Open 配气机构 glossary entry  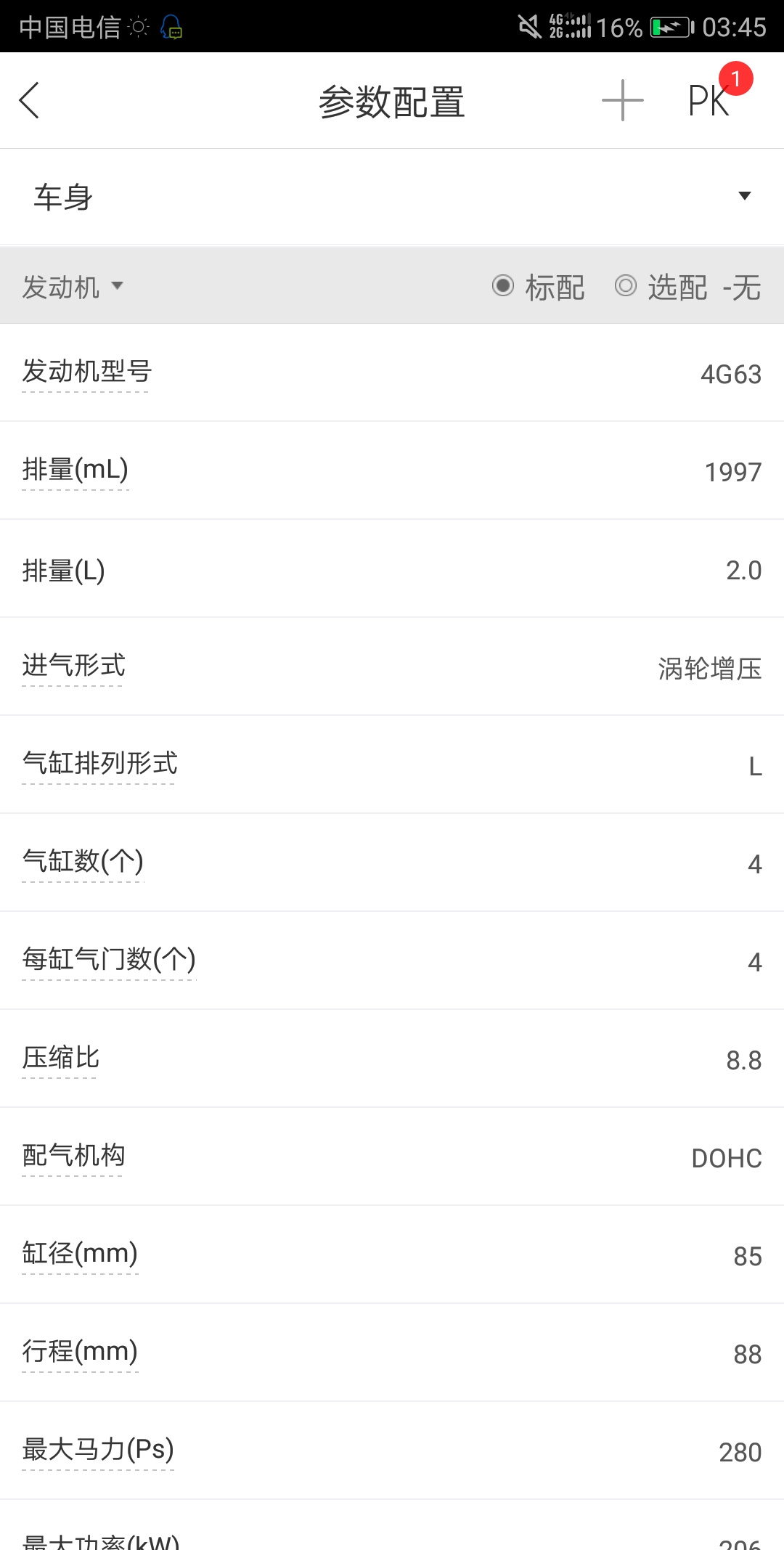click(x=73, y=1155)
